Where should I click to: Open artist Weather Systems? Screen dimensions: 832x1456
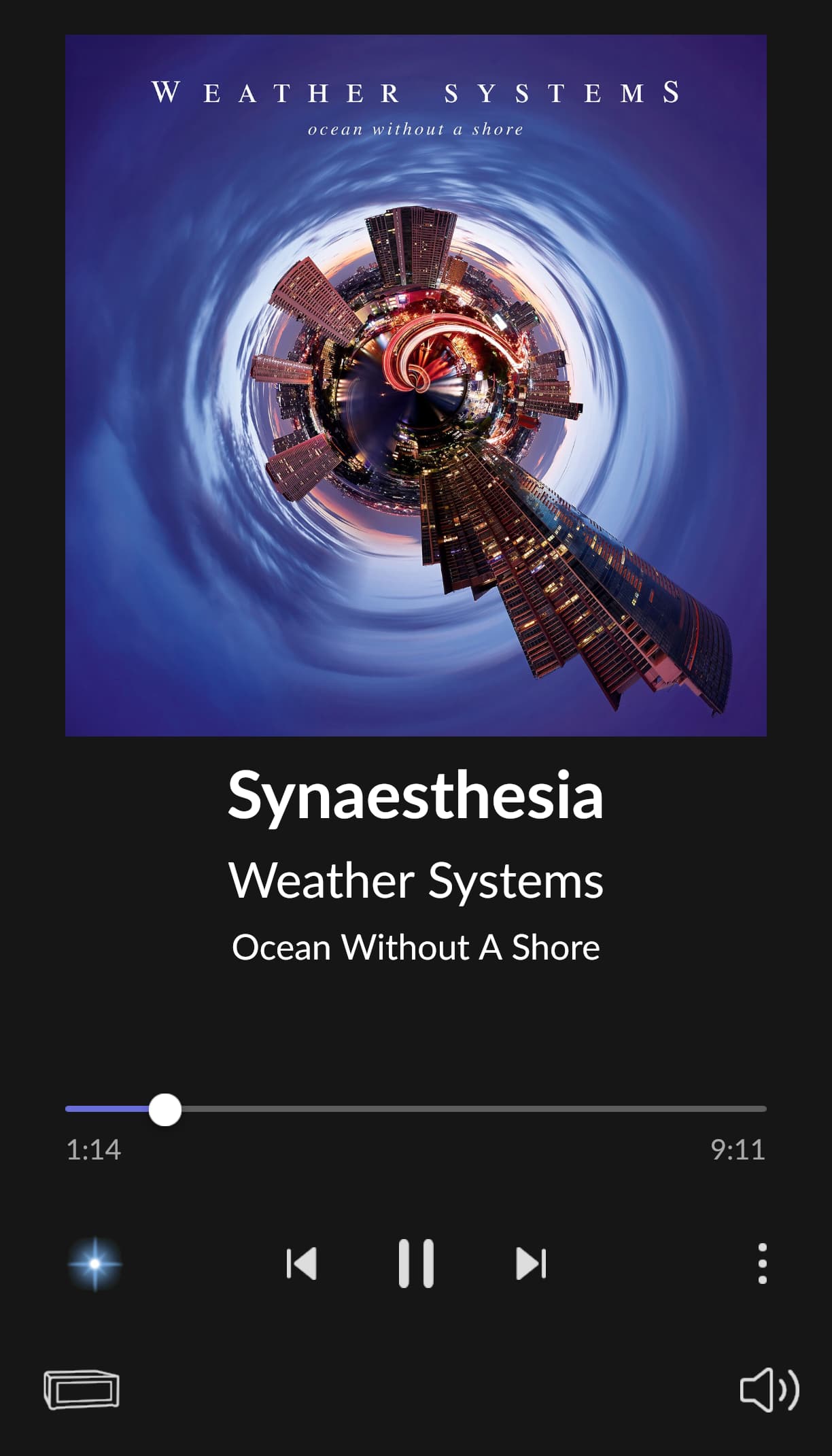[416, 880]
